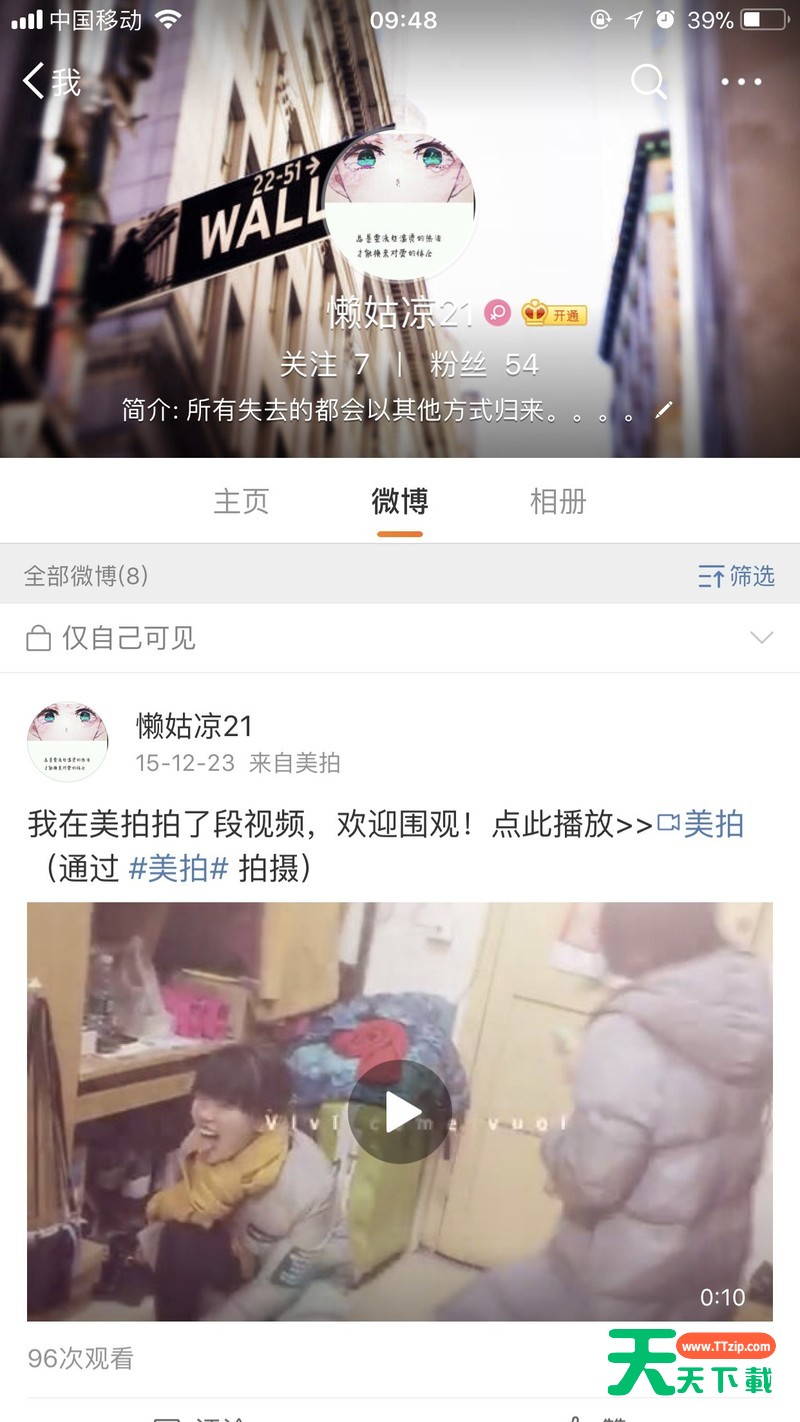Open the 美拍 video link
800x1422 pixels.
click(702, 824)
